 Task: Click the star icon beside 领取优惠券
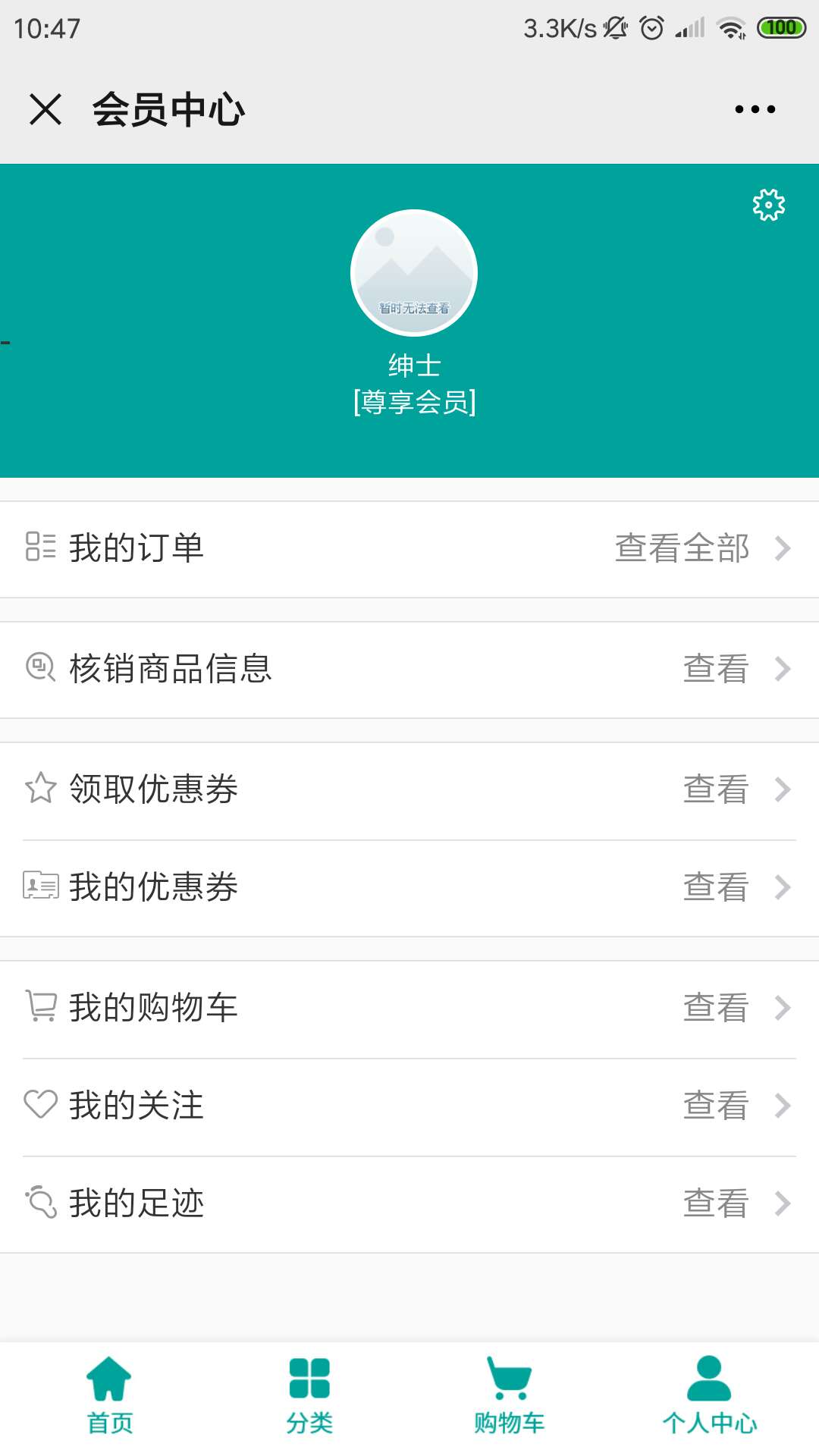[42, 789]
